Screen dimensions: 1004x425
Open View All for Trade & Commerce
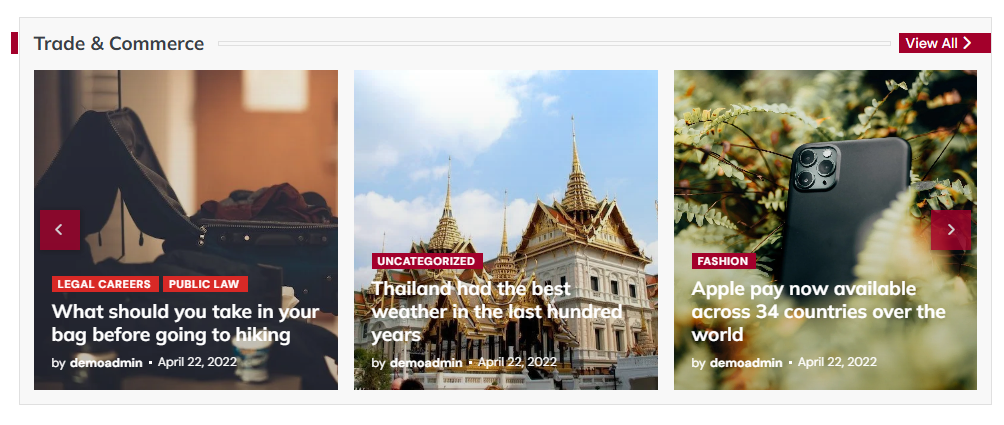938,43
